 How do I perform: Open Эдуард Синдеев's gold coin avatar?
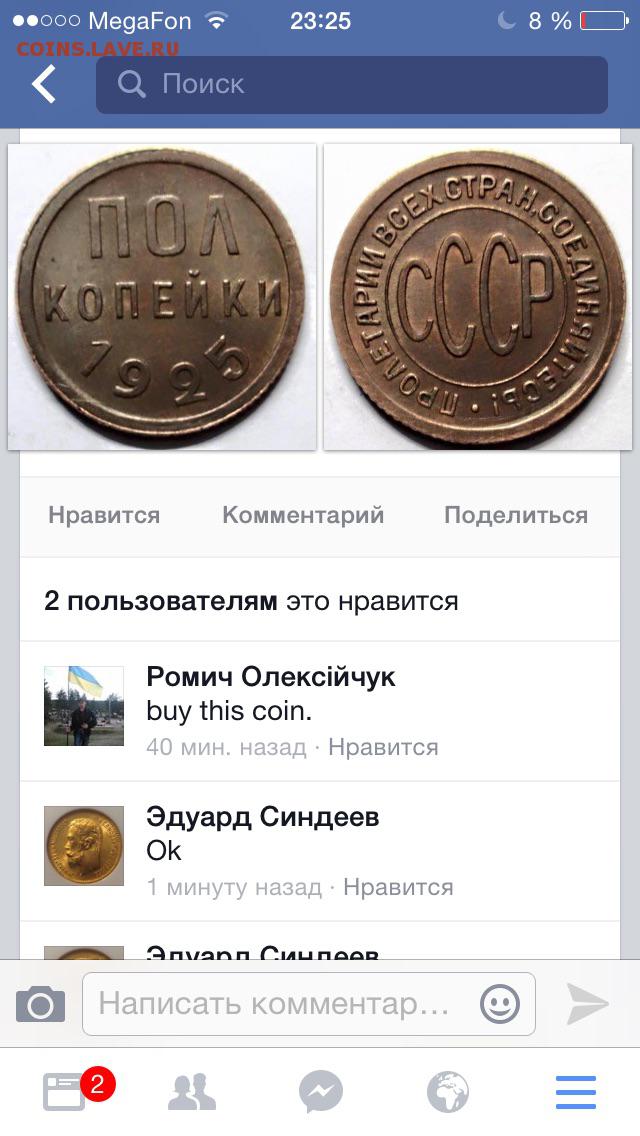[x=84, y=845]
